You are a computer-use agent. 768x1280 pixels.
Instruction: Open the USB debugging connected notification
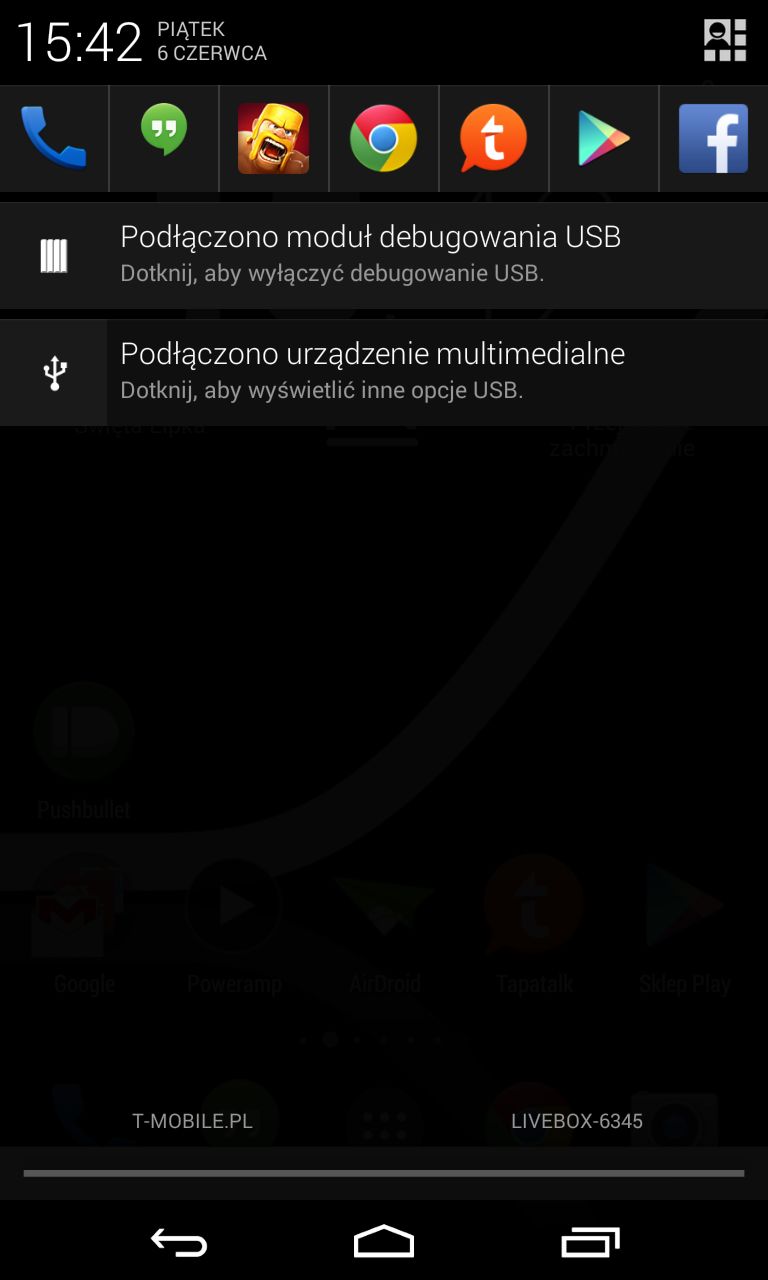tap(384, 256)
